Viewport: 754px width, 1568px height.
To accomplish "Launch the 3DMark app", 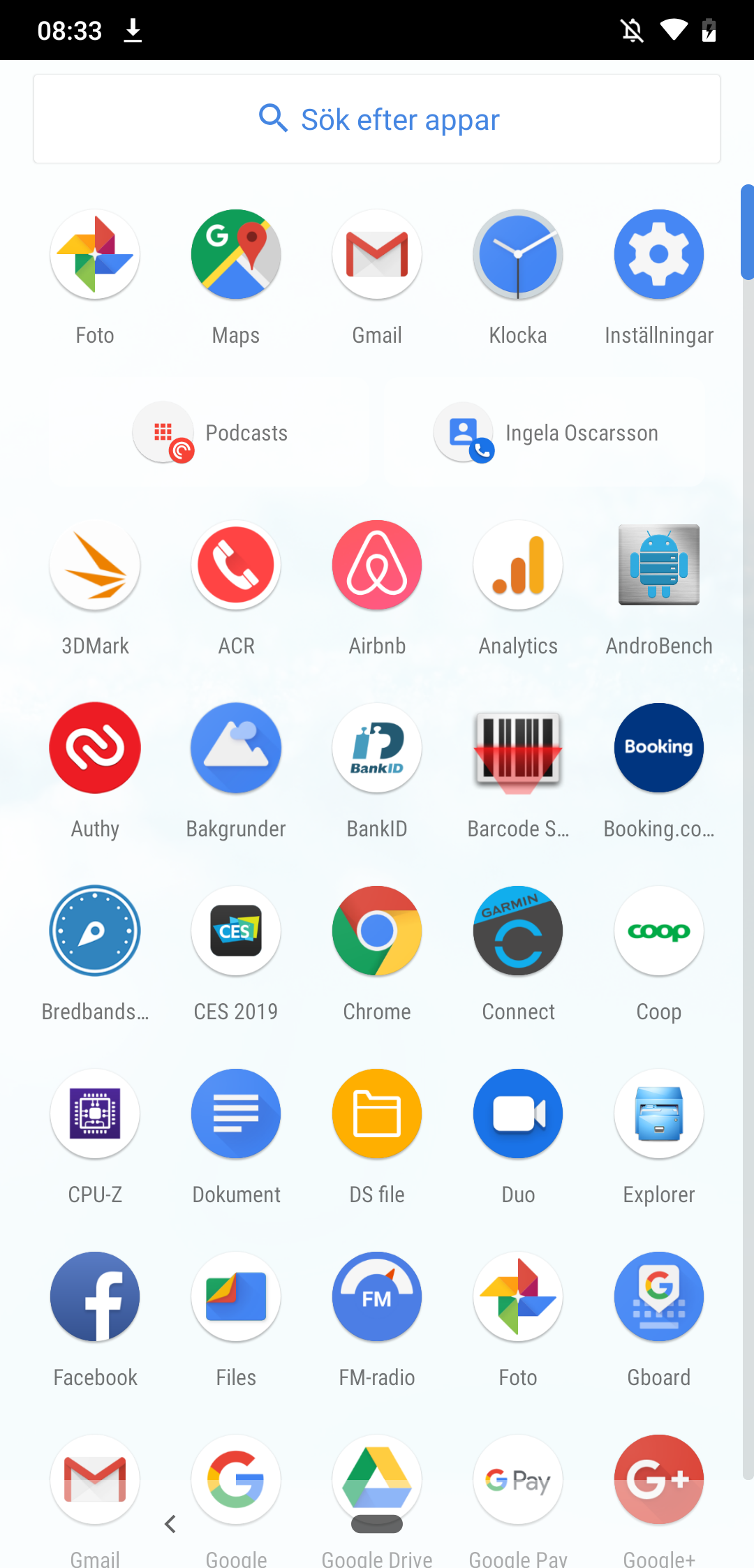I will tap(95, 565).
